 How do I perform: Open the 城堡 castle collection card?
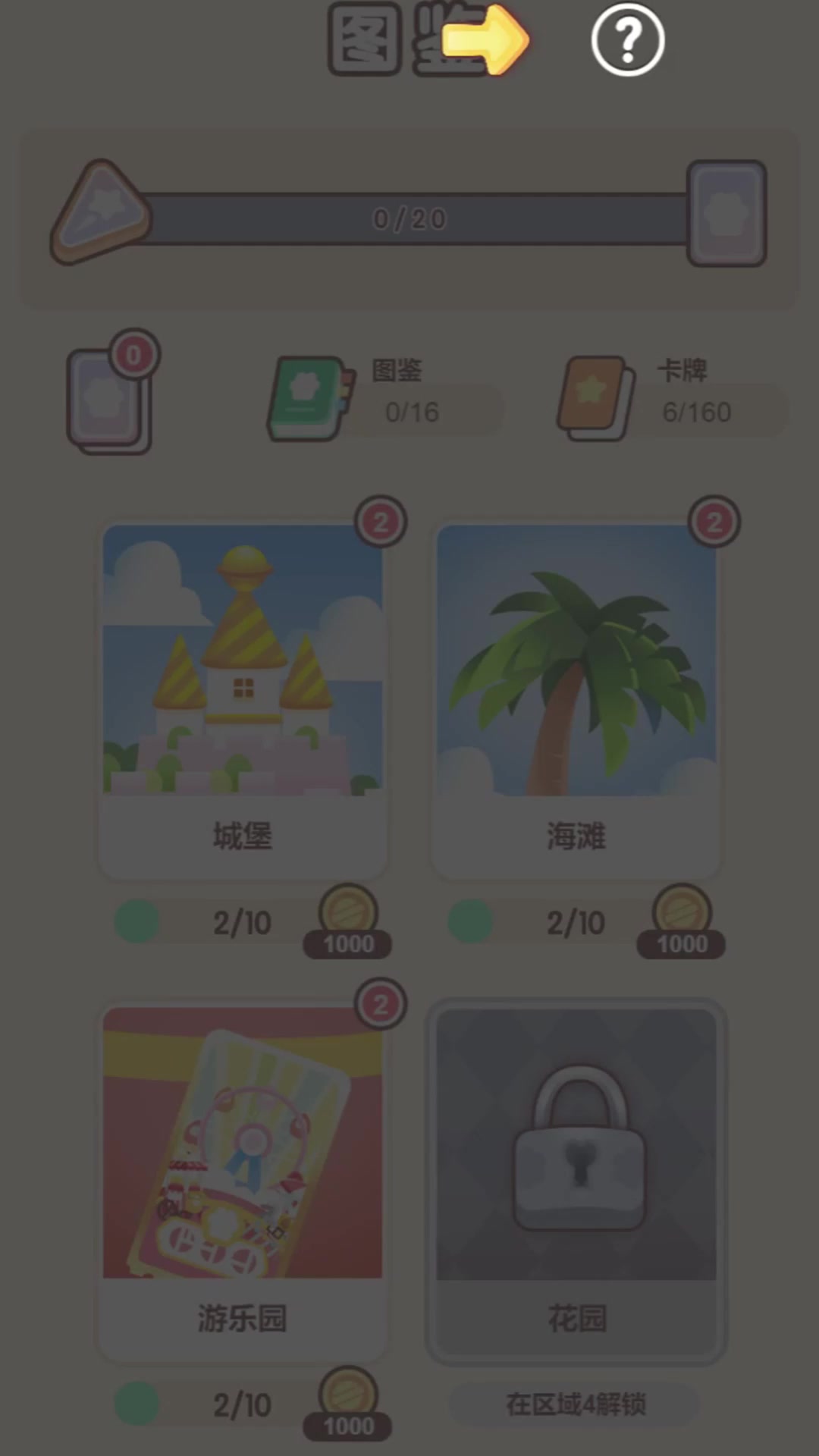(x=243, y=700)
